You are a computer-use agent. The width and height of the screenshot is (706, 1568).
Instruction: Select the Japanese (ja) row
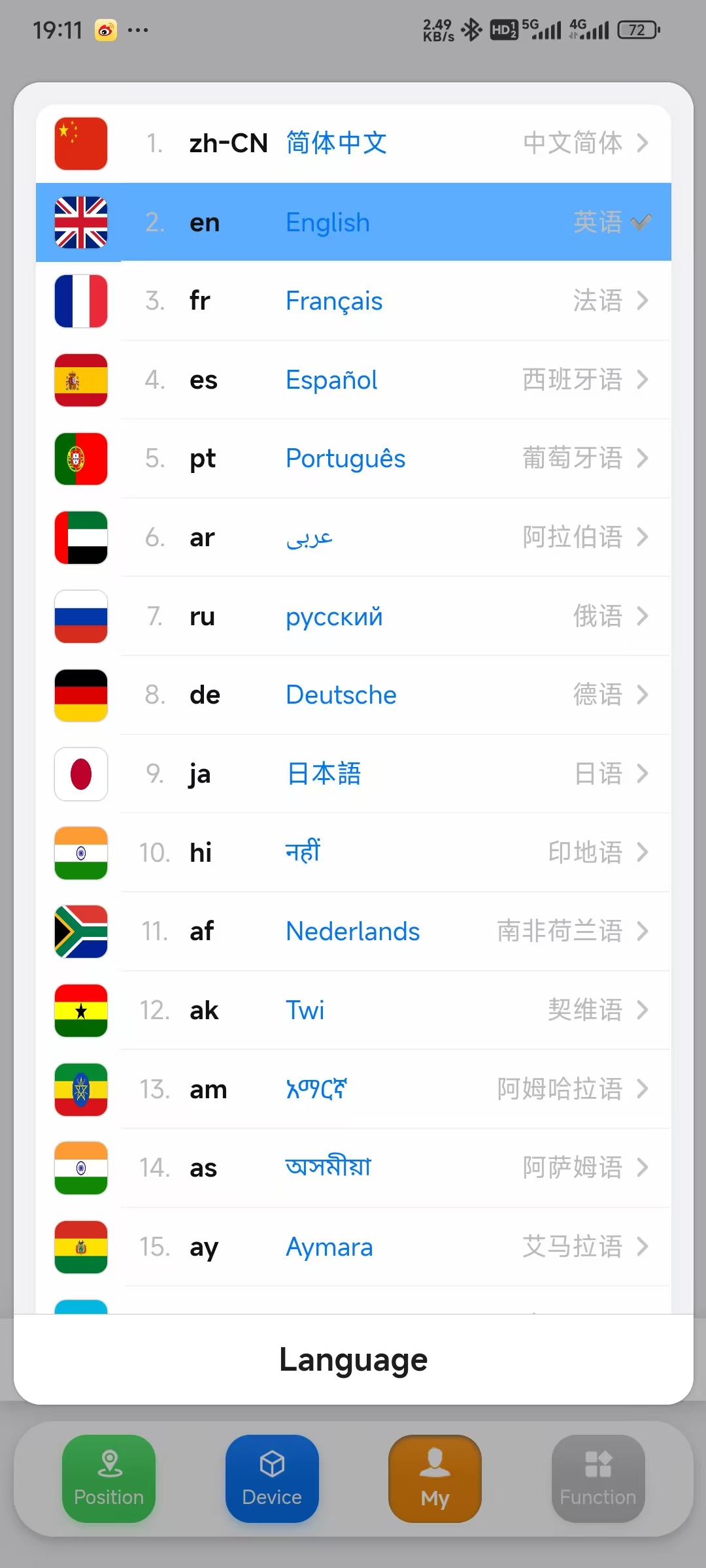354,774
